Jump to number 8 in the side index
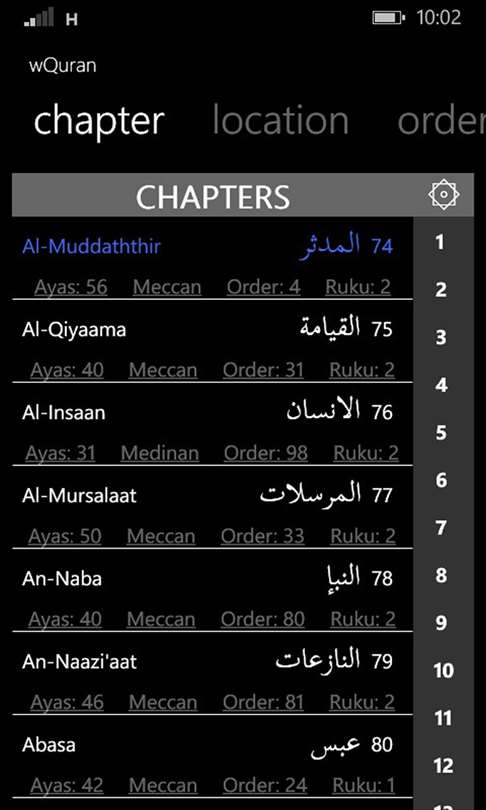Viewport: 486px width, 810px height. pyautogui.click(x=441, y=575)
